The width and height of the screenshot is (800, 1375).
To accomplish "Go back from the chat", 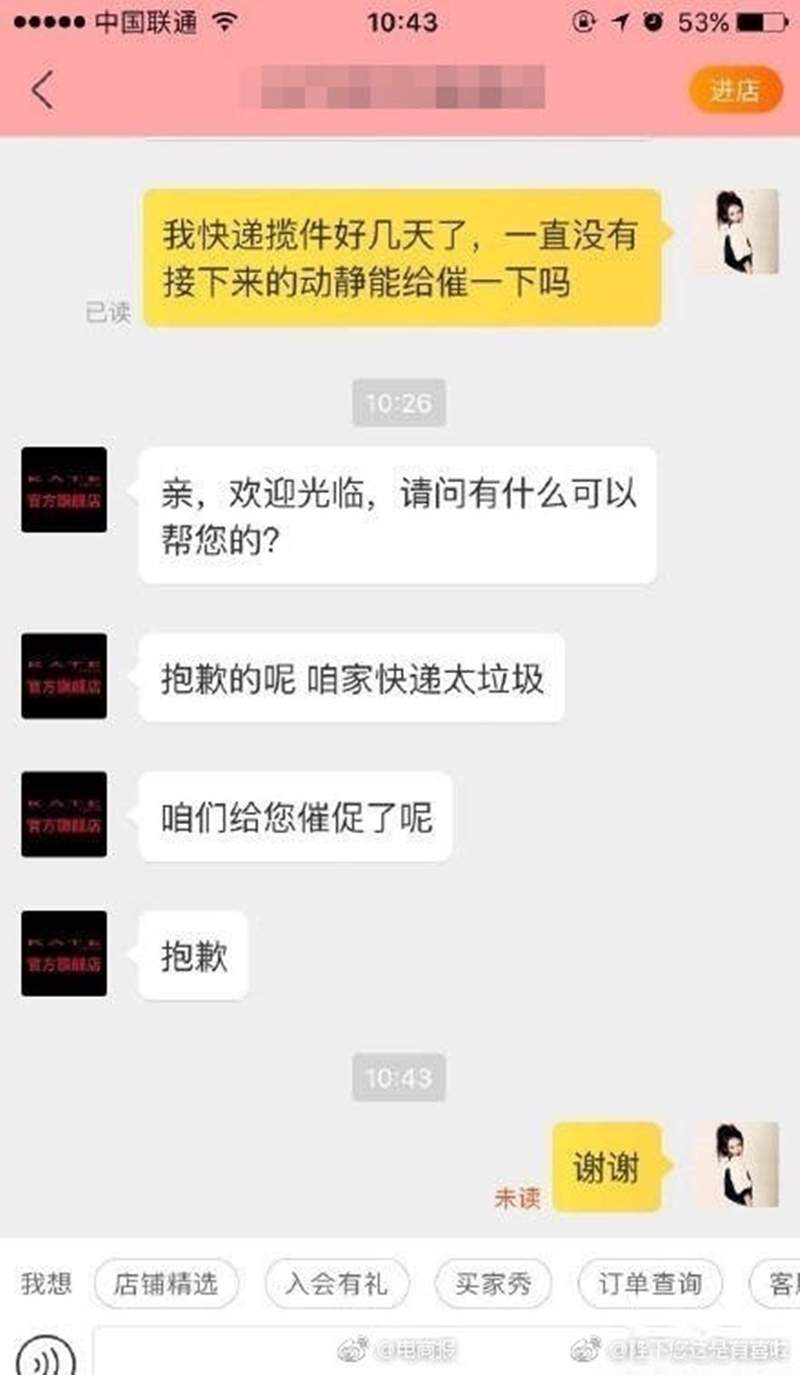I will 42,91.
